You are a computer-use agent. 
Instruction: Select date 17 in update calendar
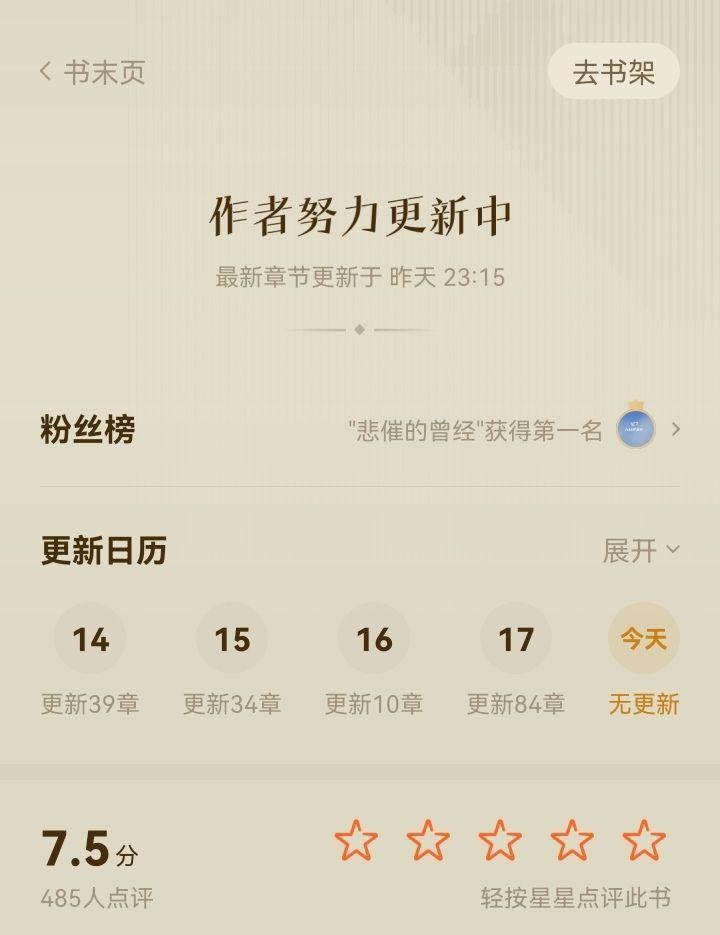click(516, 639)
